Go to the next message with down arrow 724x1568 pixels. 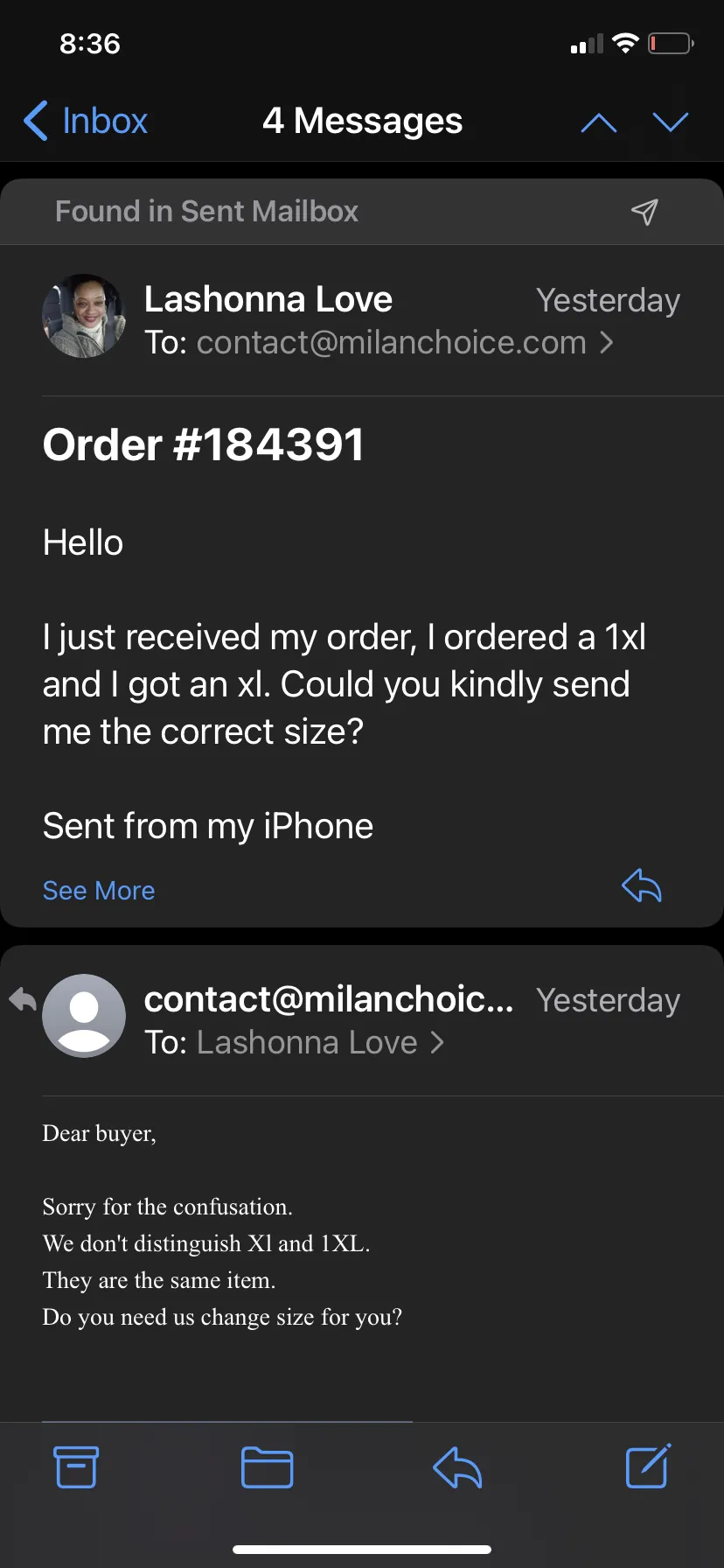671,122
